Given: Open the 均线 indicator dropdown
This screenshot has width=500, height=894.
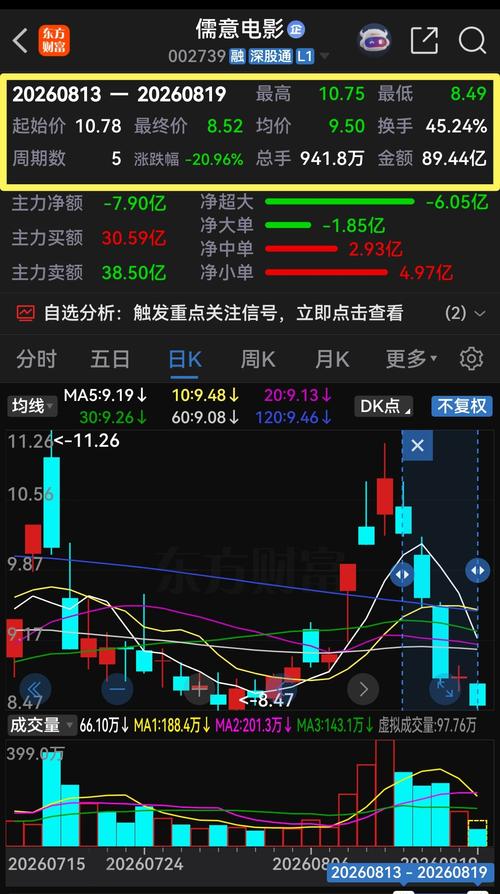Looking at the screenshot, I should point(32,406).
